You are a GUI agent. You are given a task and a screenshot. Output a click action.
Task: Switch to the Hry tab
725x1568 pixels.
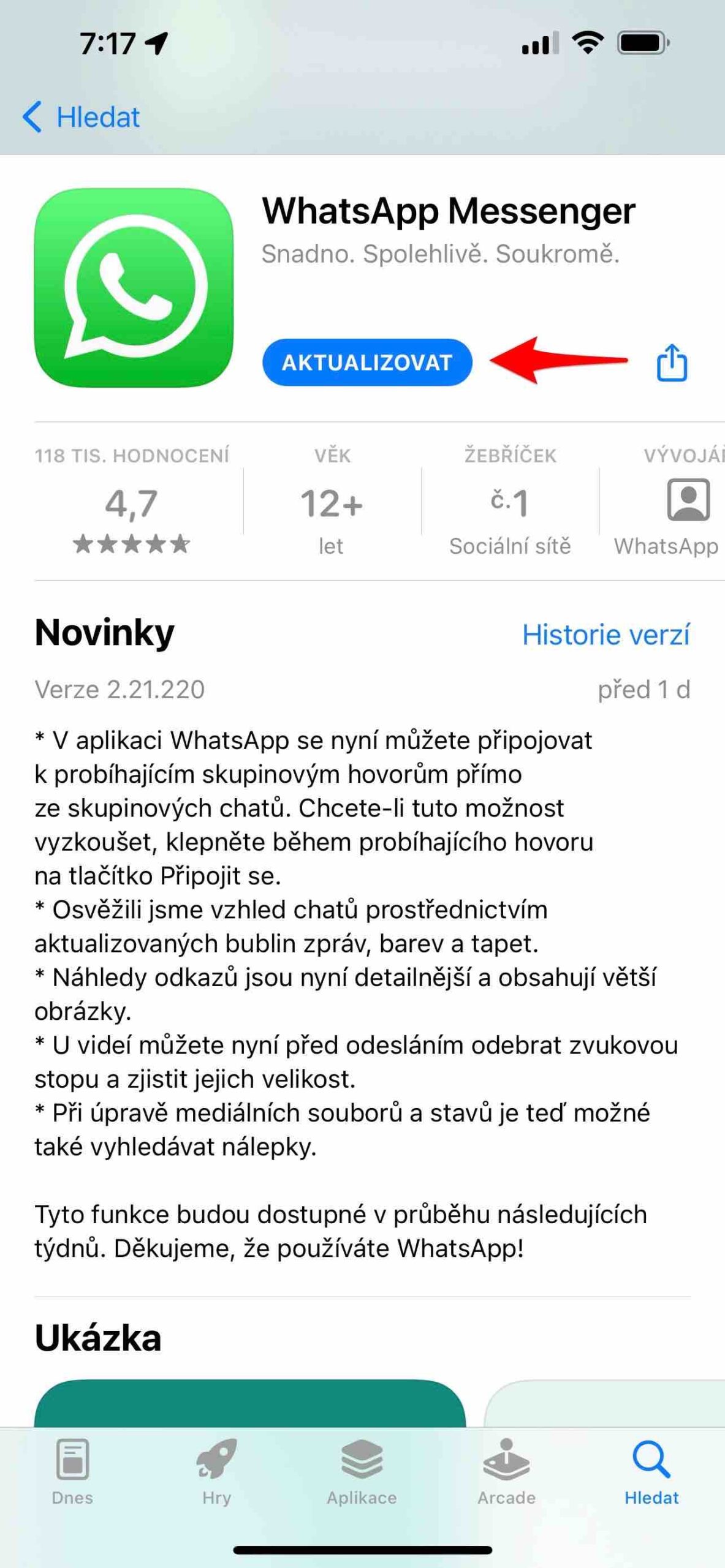pyautogui.click(x=217, y=1472)
